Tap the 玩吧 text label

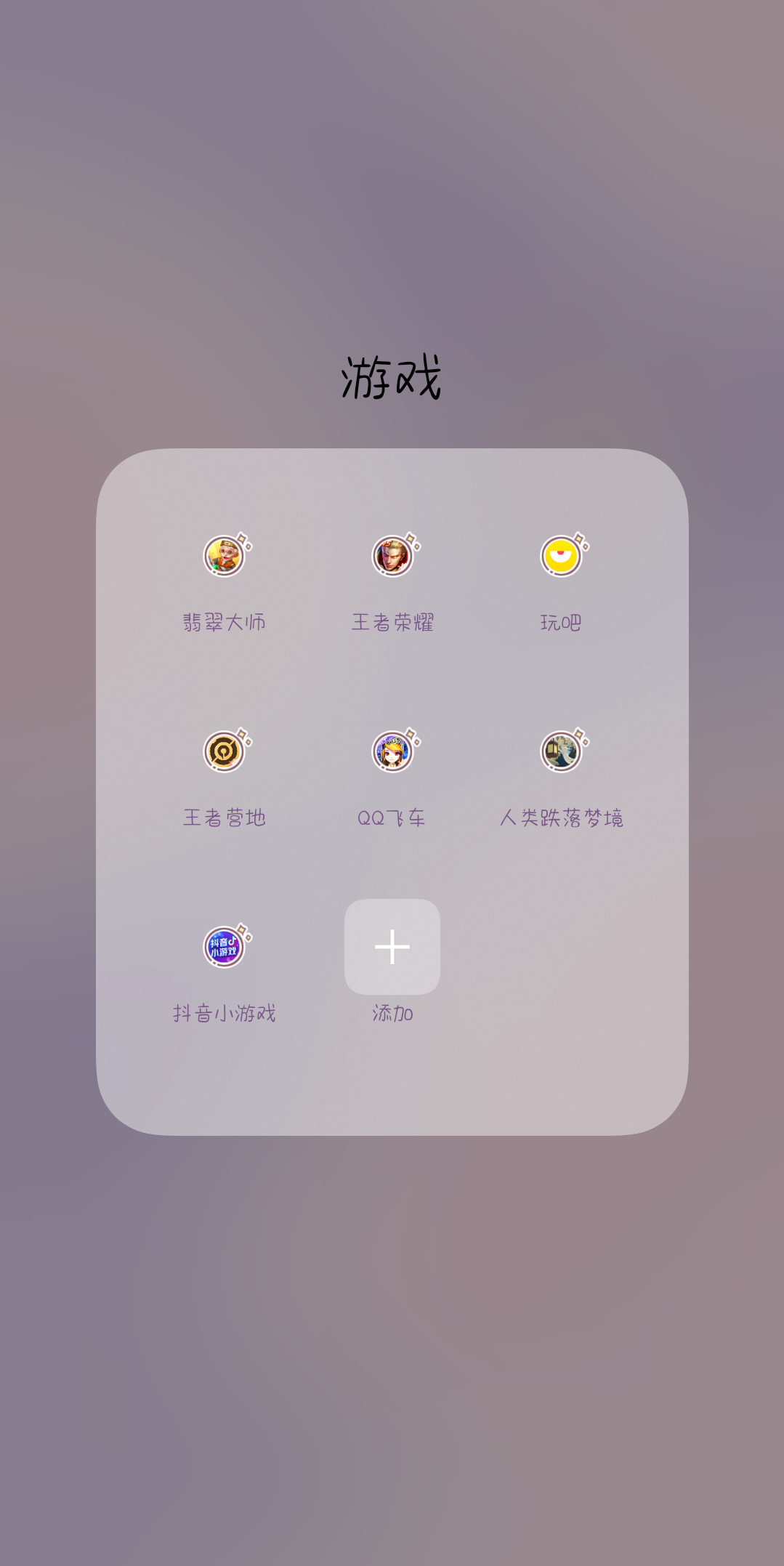559,621
